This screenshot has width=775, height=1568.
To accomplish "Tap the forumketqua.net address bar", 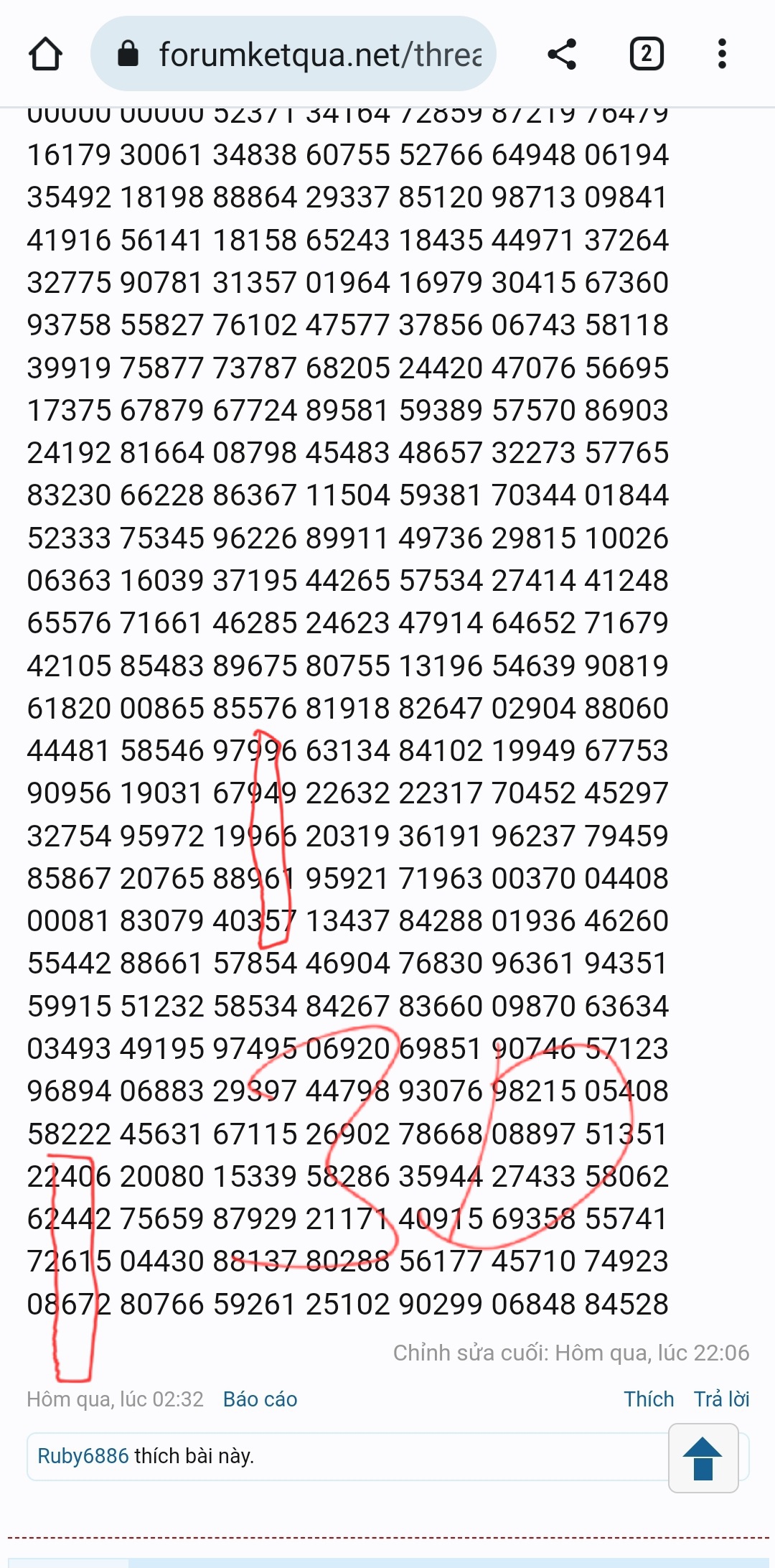I will [293, 54].
